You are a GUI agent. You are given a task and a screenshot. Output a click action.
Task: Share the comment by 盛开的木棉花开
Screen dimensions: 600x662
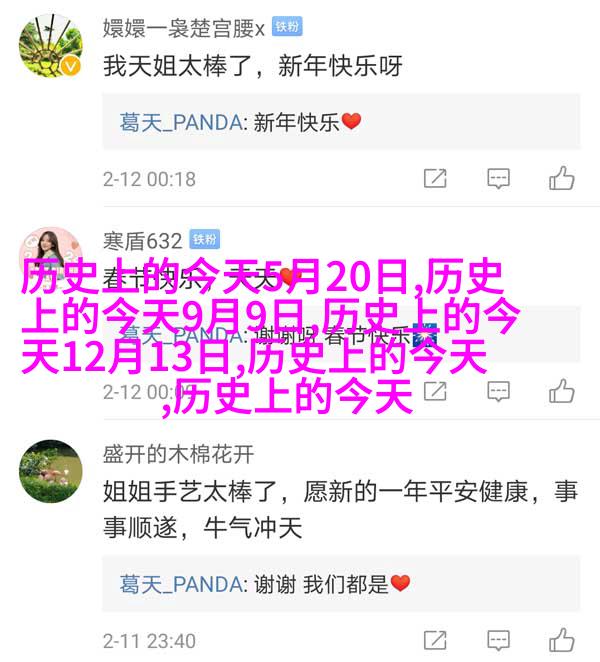click(435, 640)
